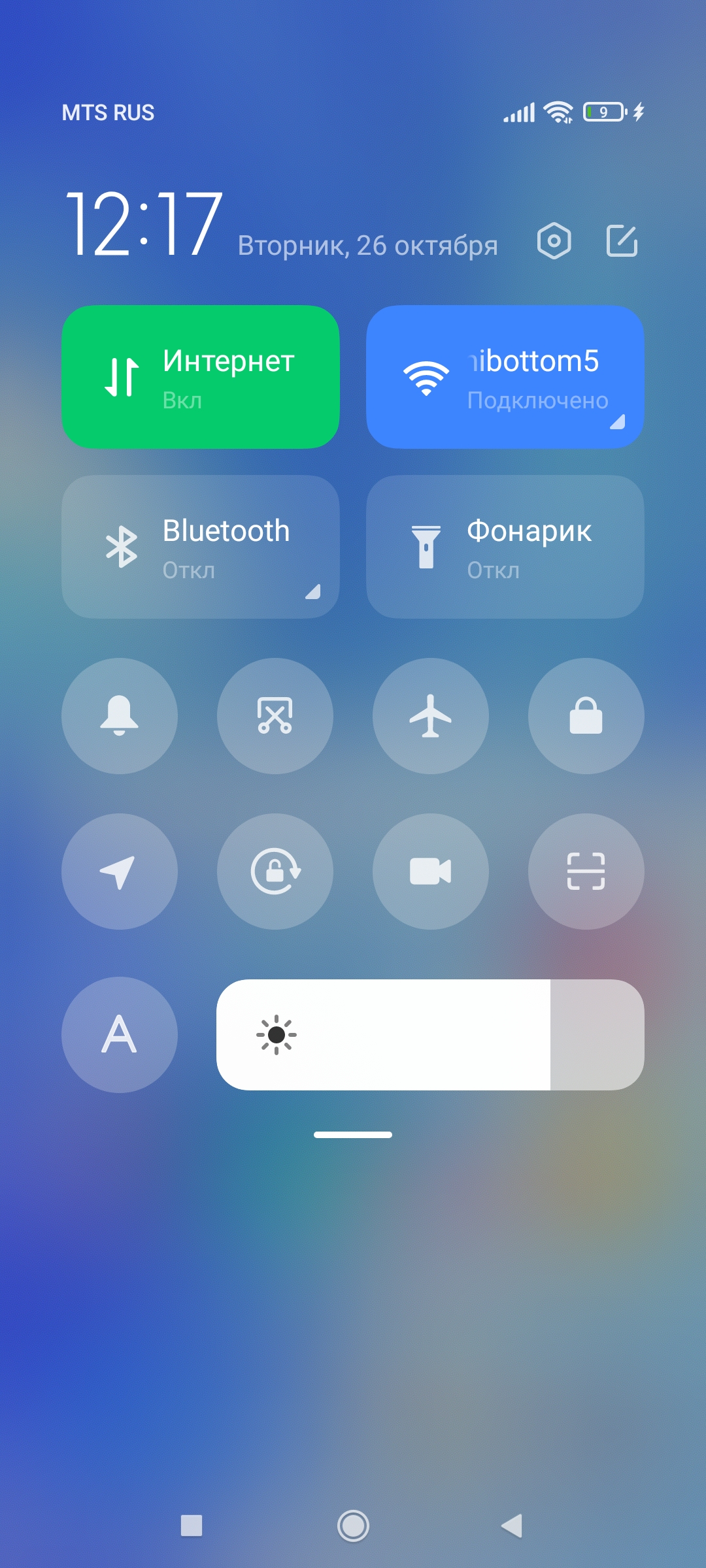Image resolution: width=706 pixels, height=1568 pixels.
Task: Turn on the Фонарик flashlight
Action: (505, 547)
